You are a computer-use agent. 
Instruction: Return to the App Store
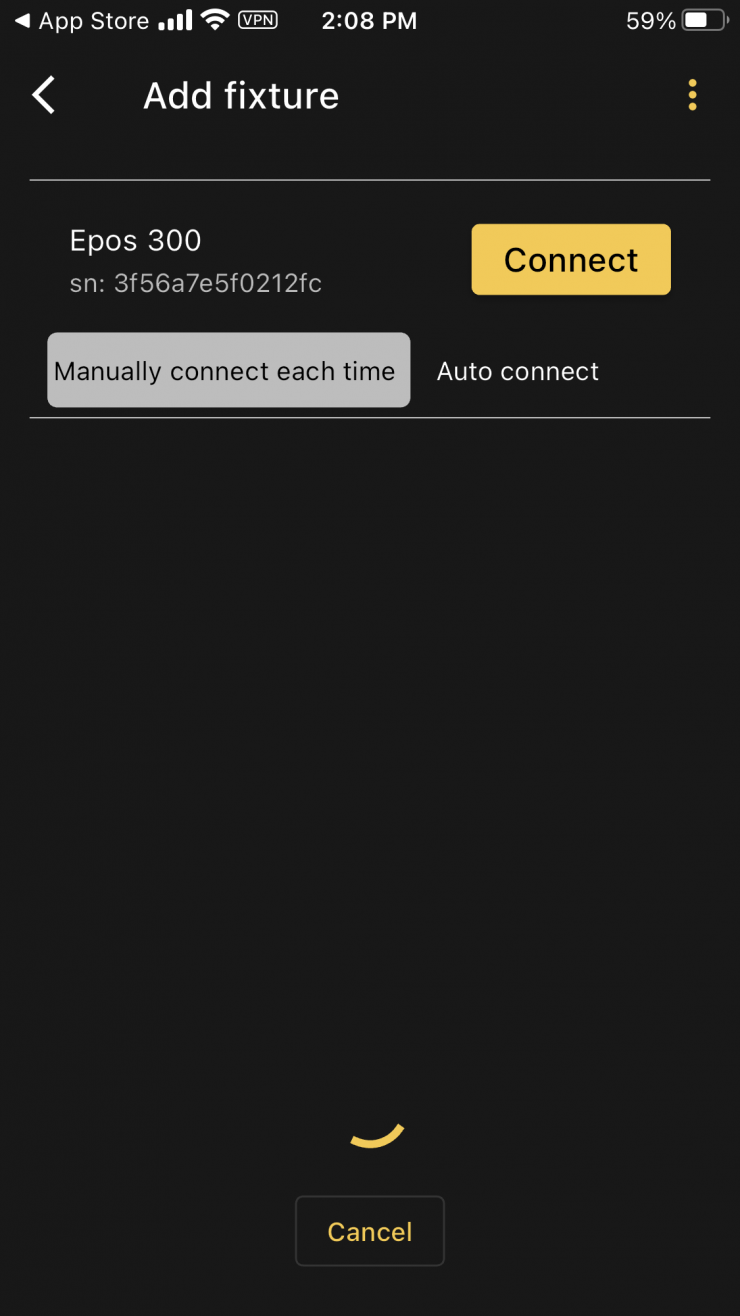[82, 21]
